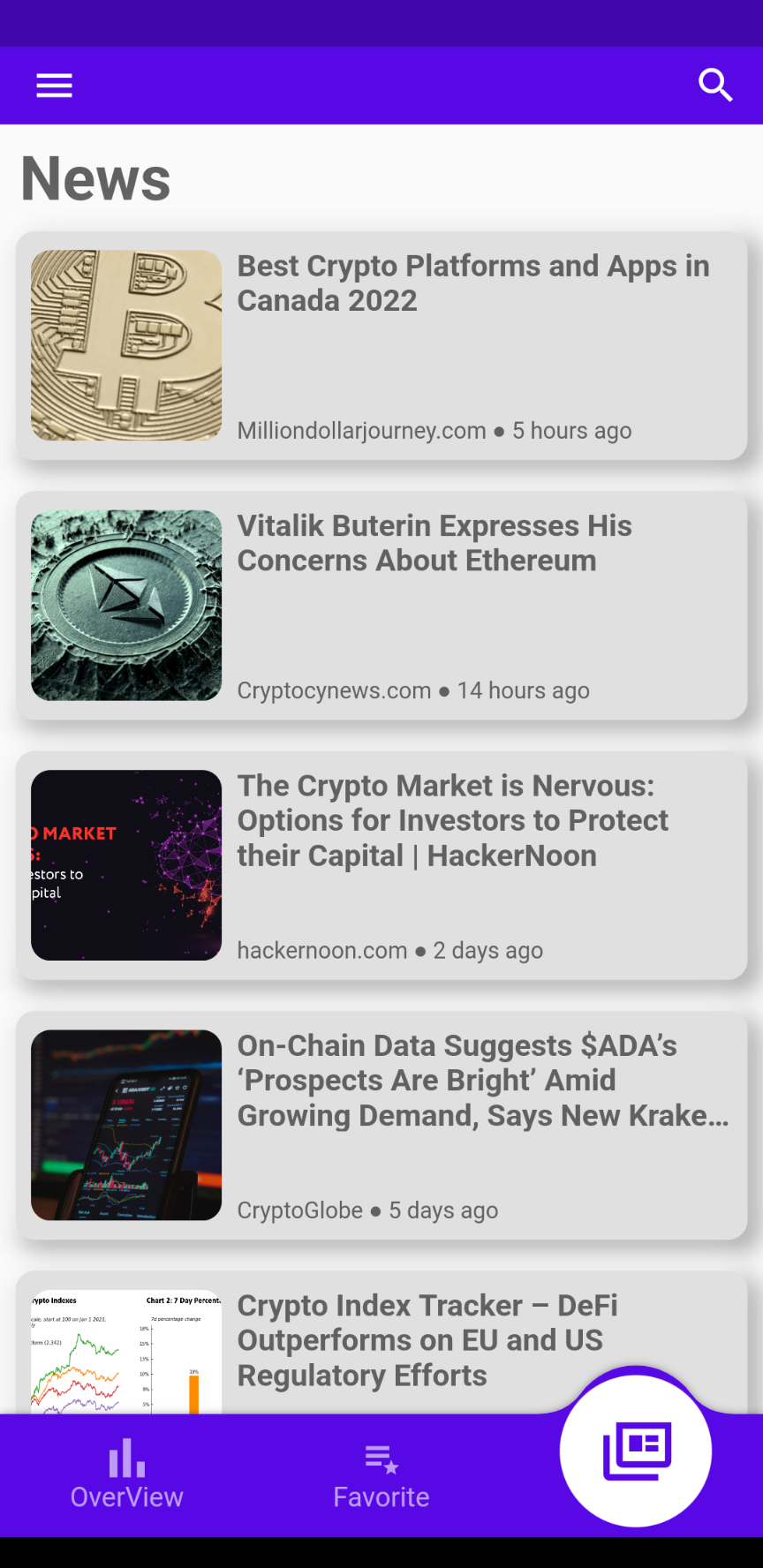The width and height of the screenshot is (763, 1568).
Task: Open the navigation drawer menu
Action: coord(54,85)
